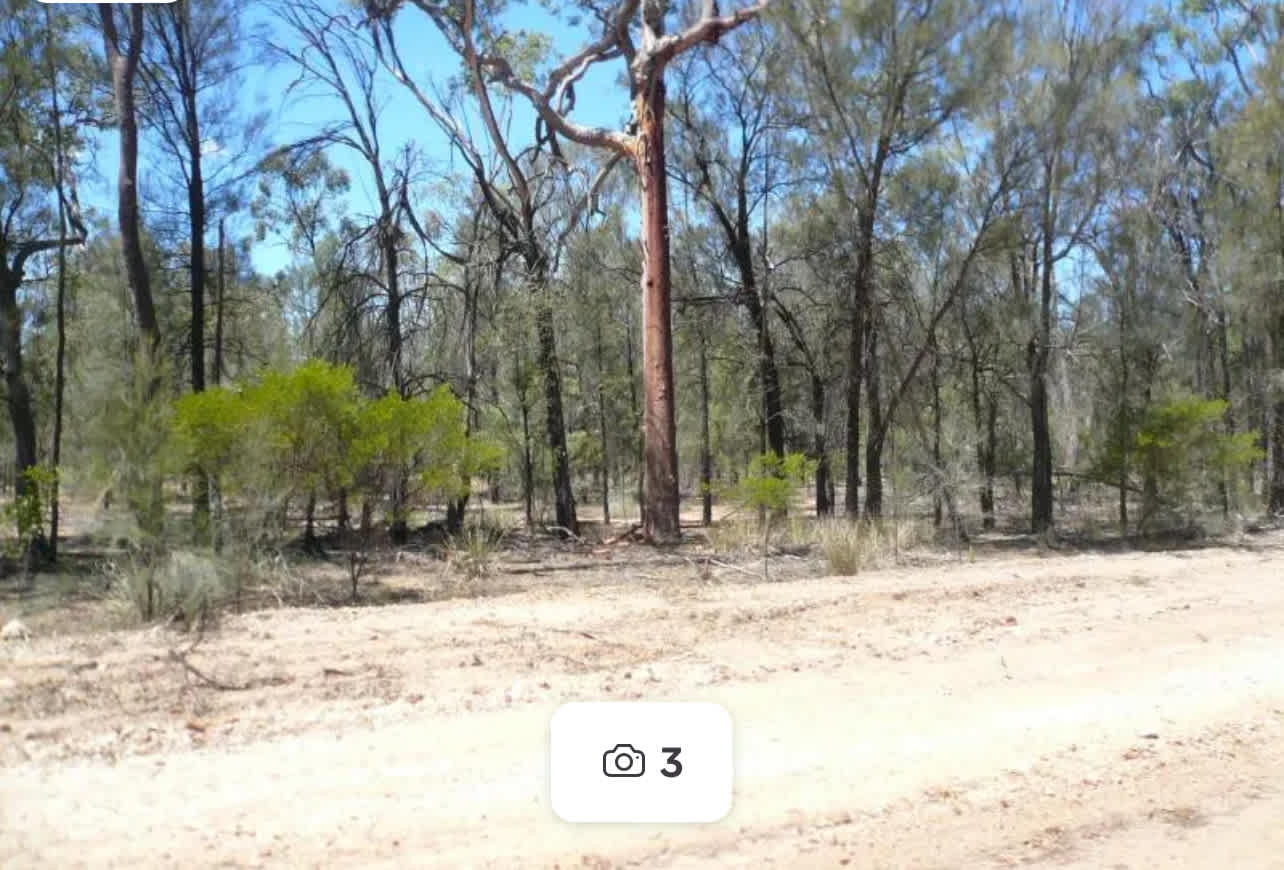This screenshot has height=870, width=1284.
Task: View the bushland listing photo full screen
Action: pos(640,350)
